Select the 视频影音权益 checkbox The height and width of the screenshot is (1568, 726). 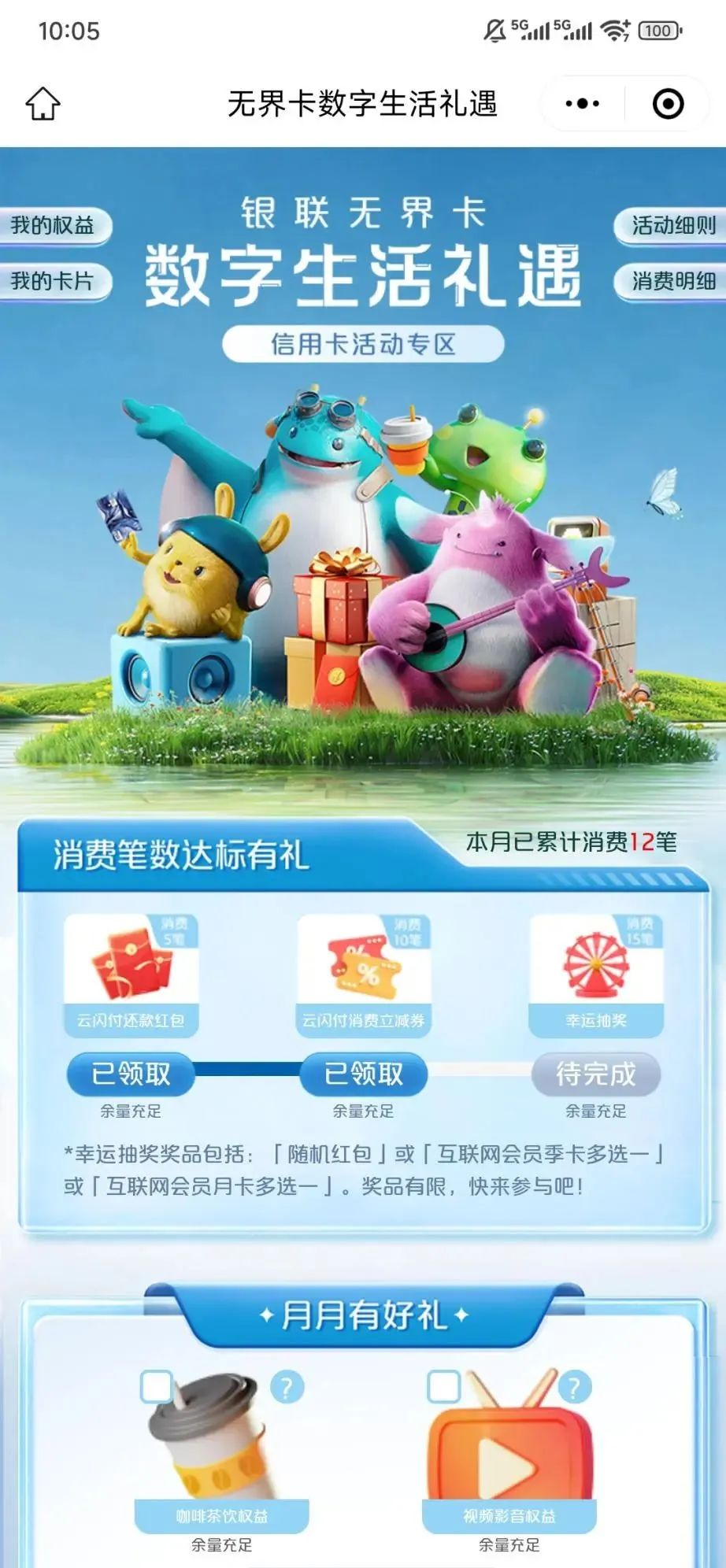pyautogui.click(x=443, y=1387)
